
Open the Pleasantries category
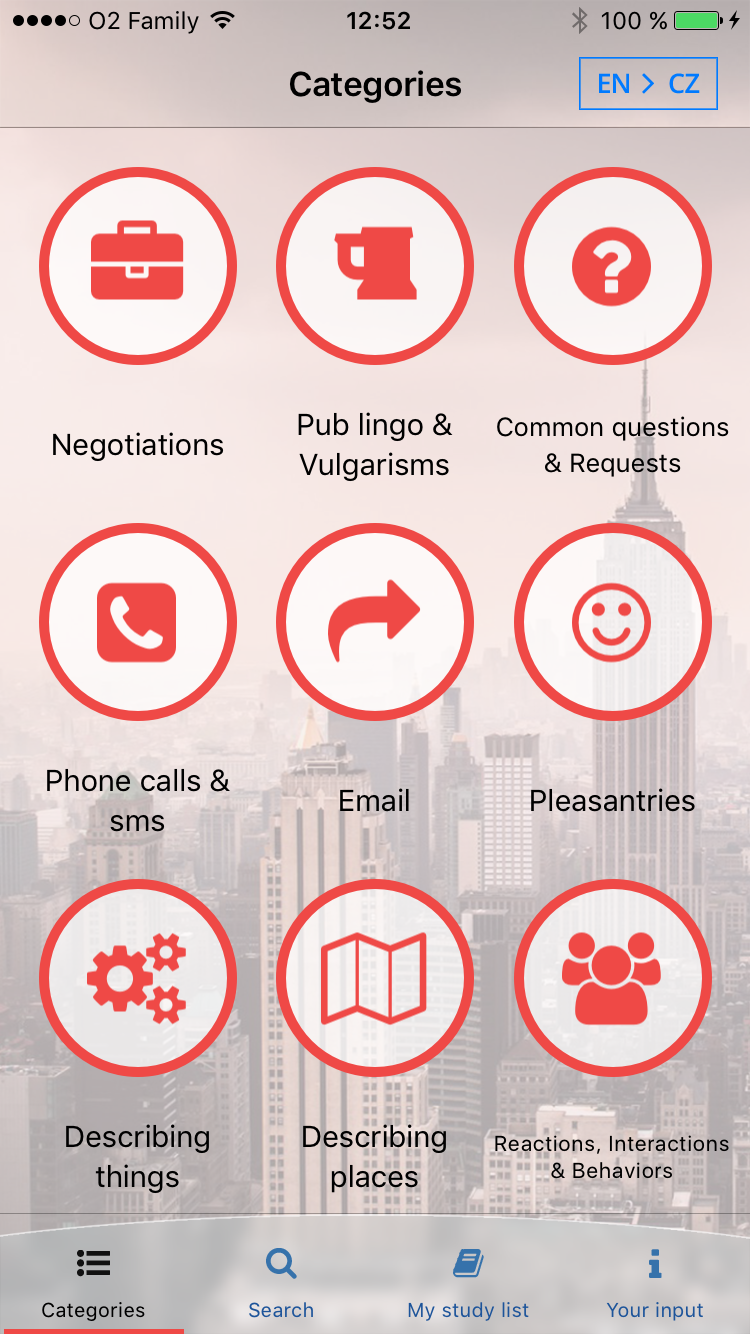(612, 622)
